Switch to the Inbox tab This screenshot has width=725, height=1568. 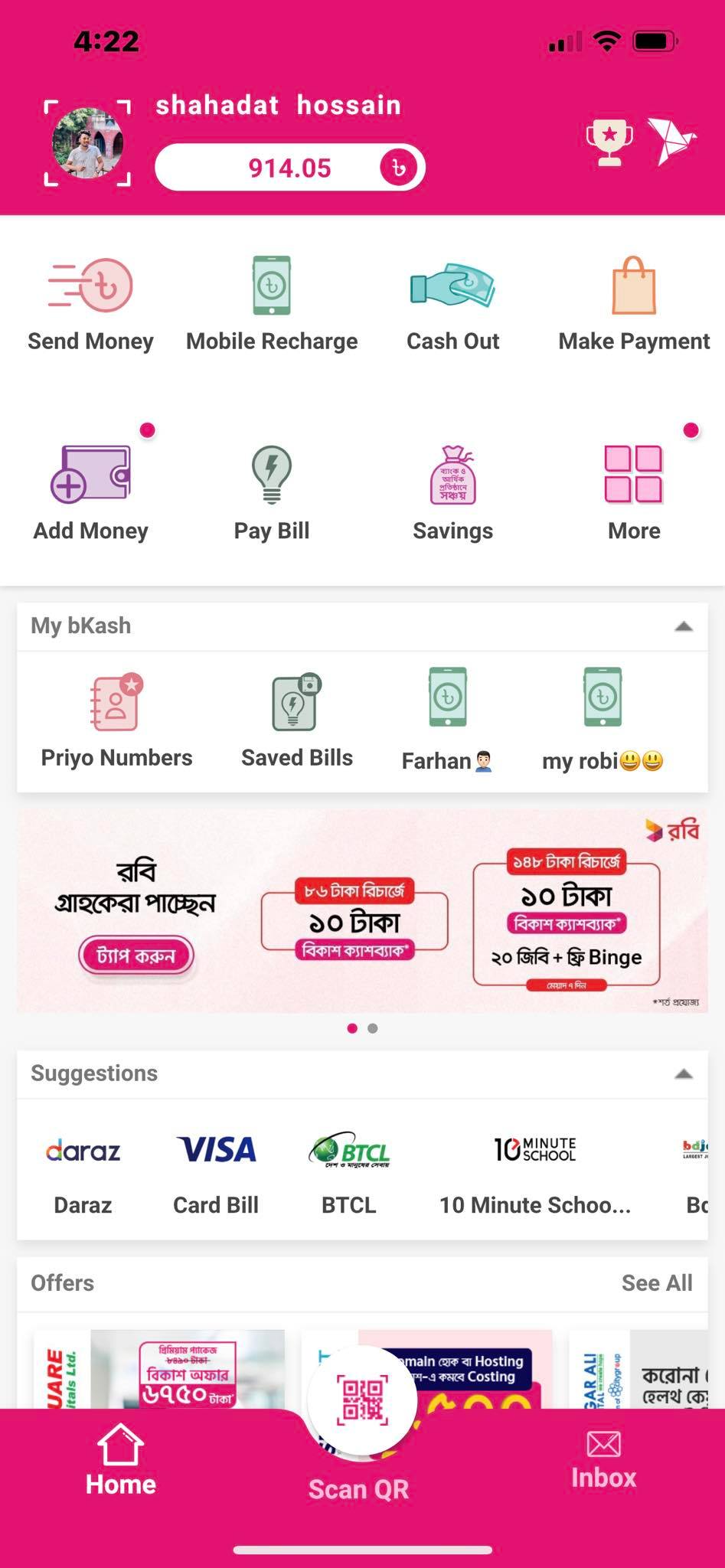(x=603, y=1462)
